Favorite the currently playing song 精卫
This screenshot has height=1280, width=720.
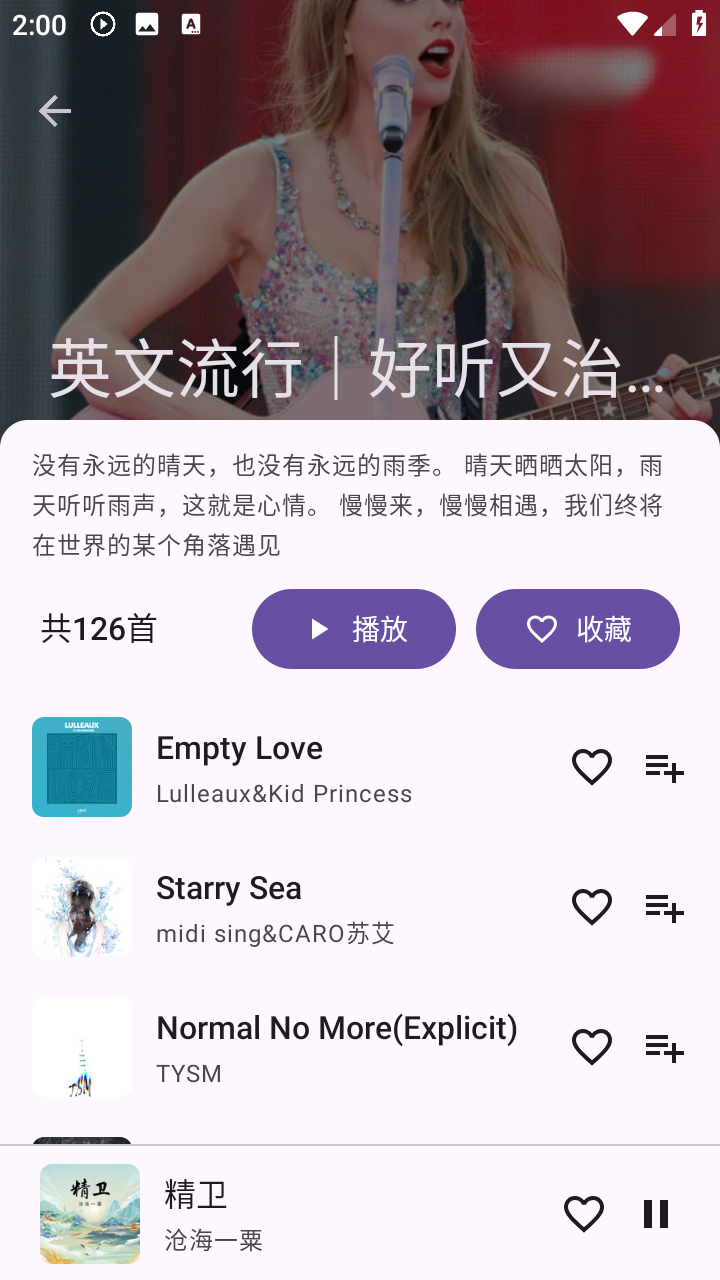click(584, 1213)
